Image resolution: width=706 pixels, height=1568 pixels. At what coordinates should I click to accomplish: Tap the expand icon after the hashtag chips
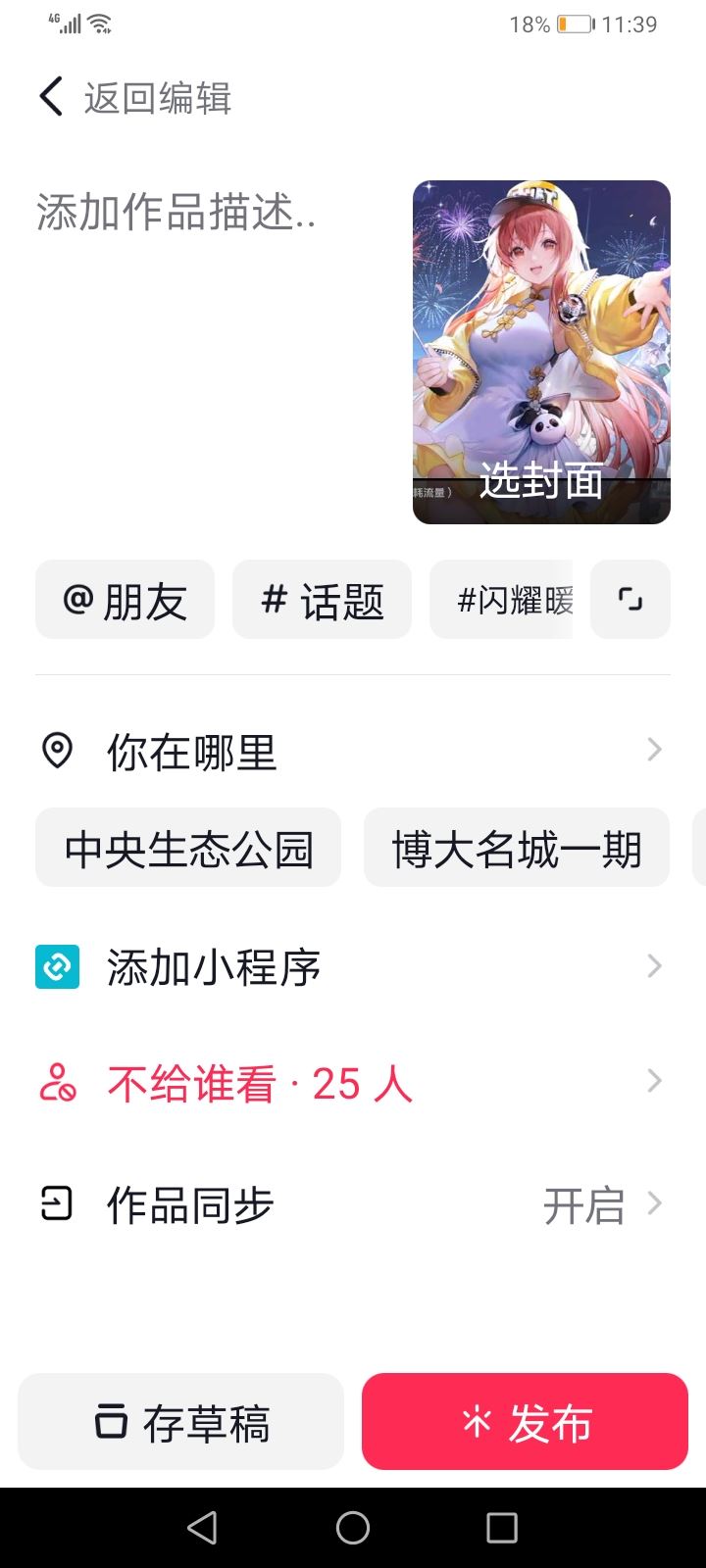pos(630,599)
